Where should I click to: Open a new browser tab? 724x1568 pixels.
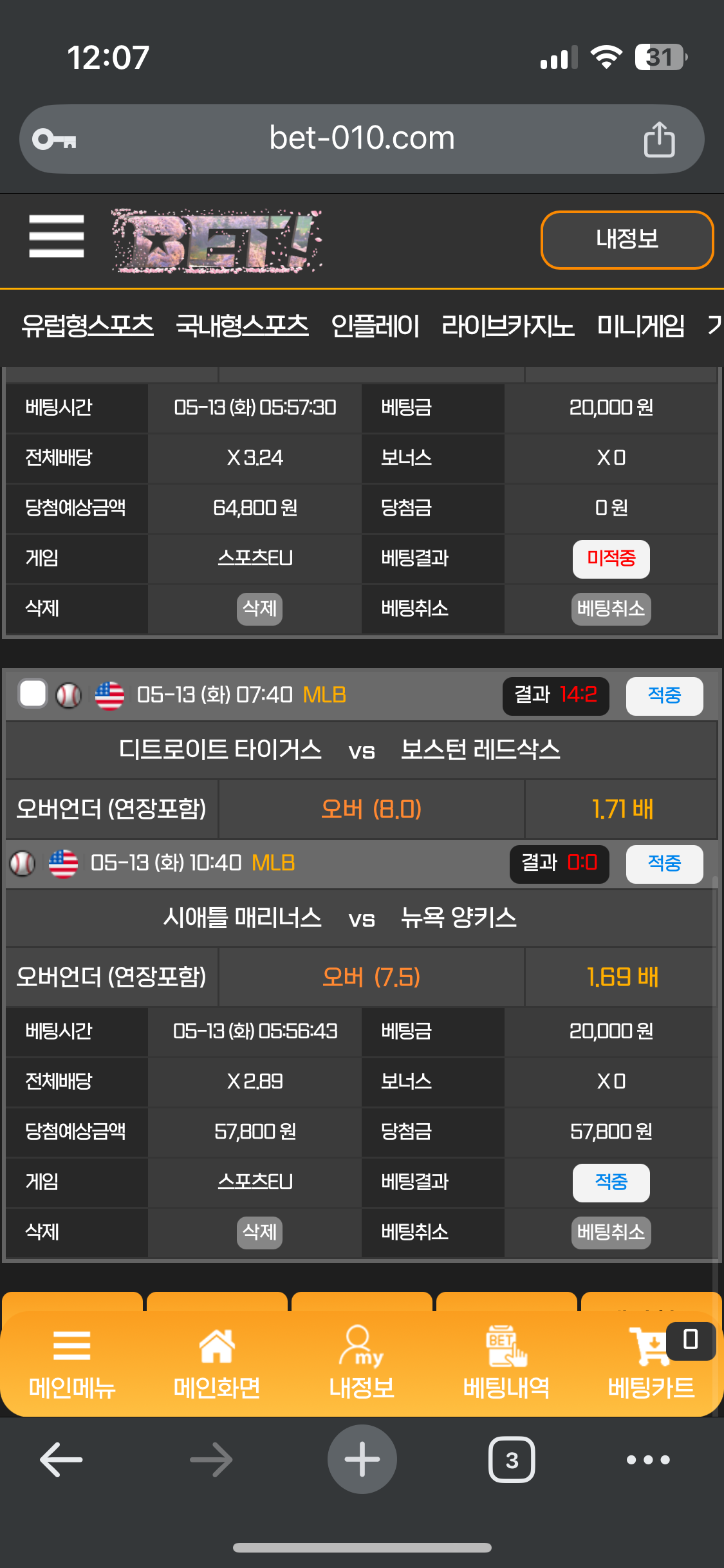pyautogui.click(x=362, y=1459)
